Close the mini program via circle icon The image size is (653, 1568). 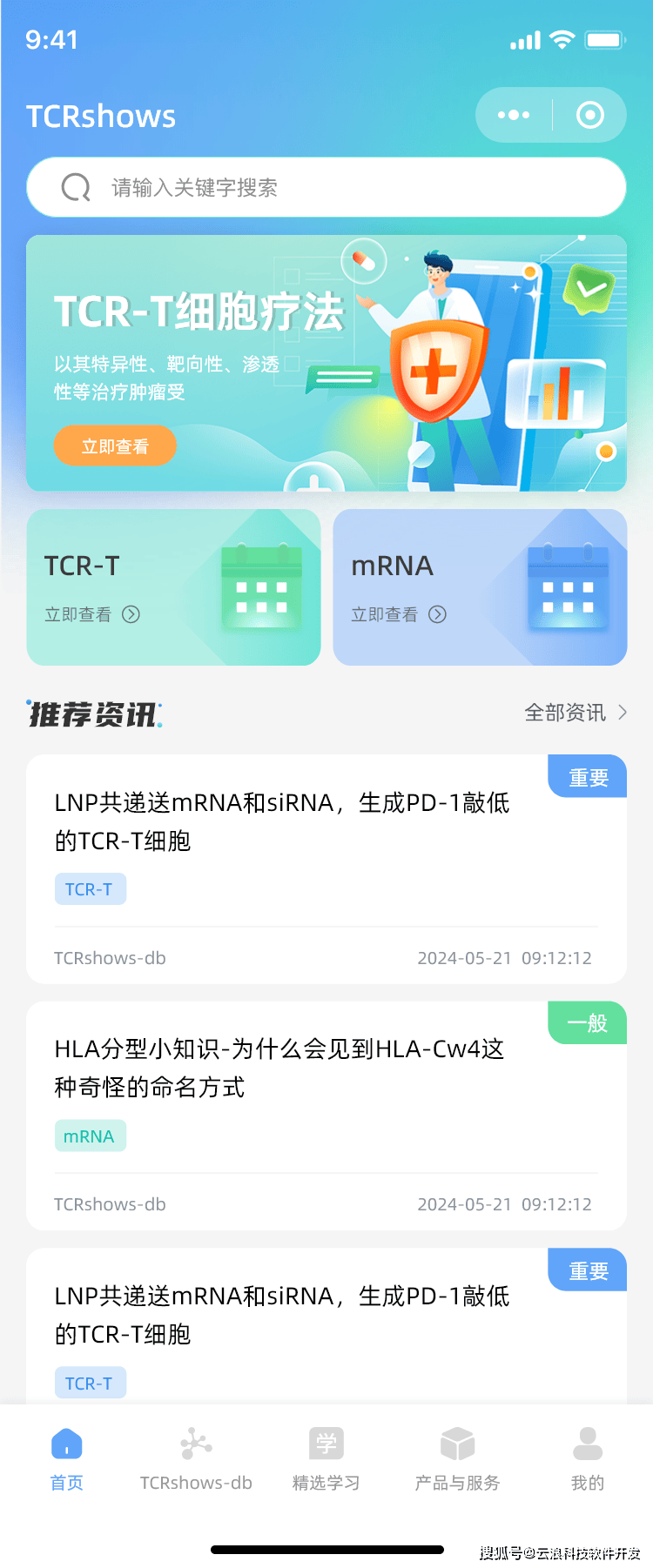590,115
